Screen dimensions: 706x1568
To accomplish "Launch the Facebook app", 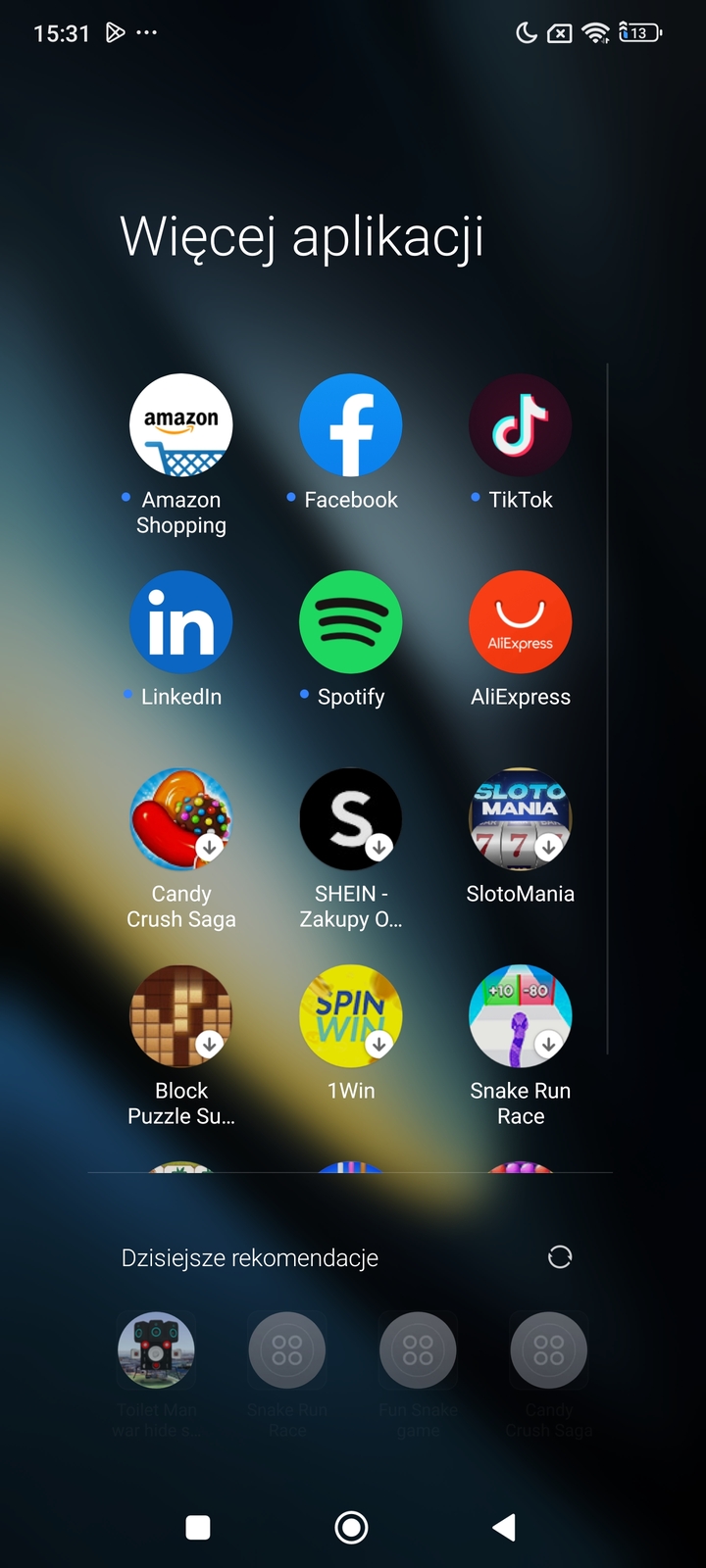I will tap(351, 425).
